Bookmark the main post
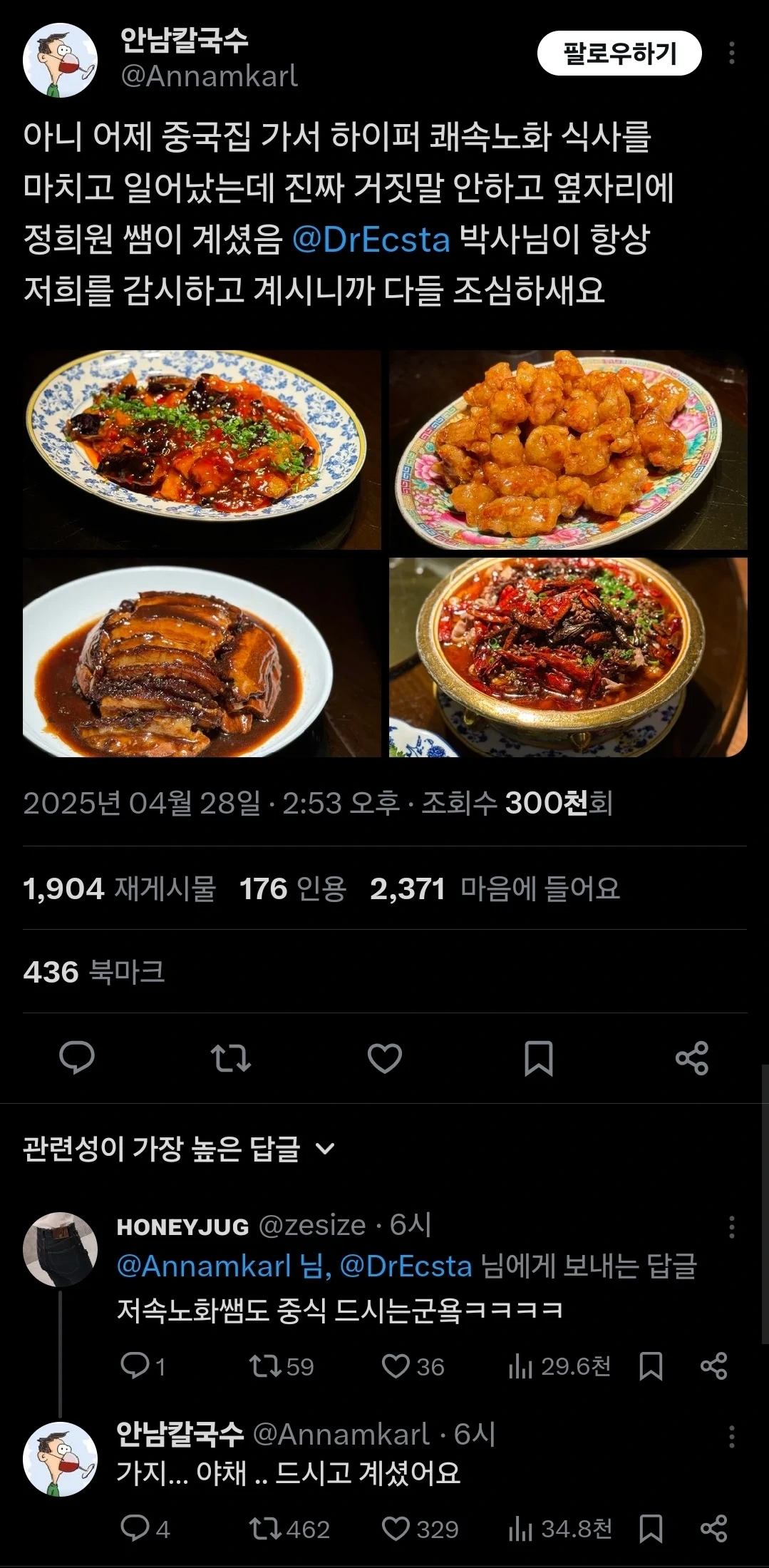Screen dimensions: 769x1568 [539, 1058]
